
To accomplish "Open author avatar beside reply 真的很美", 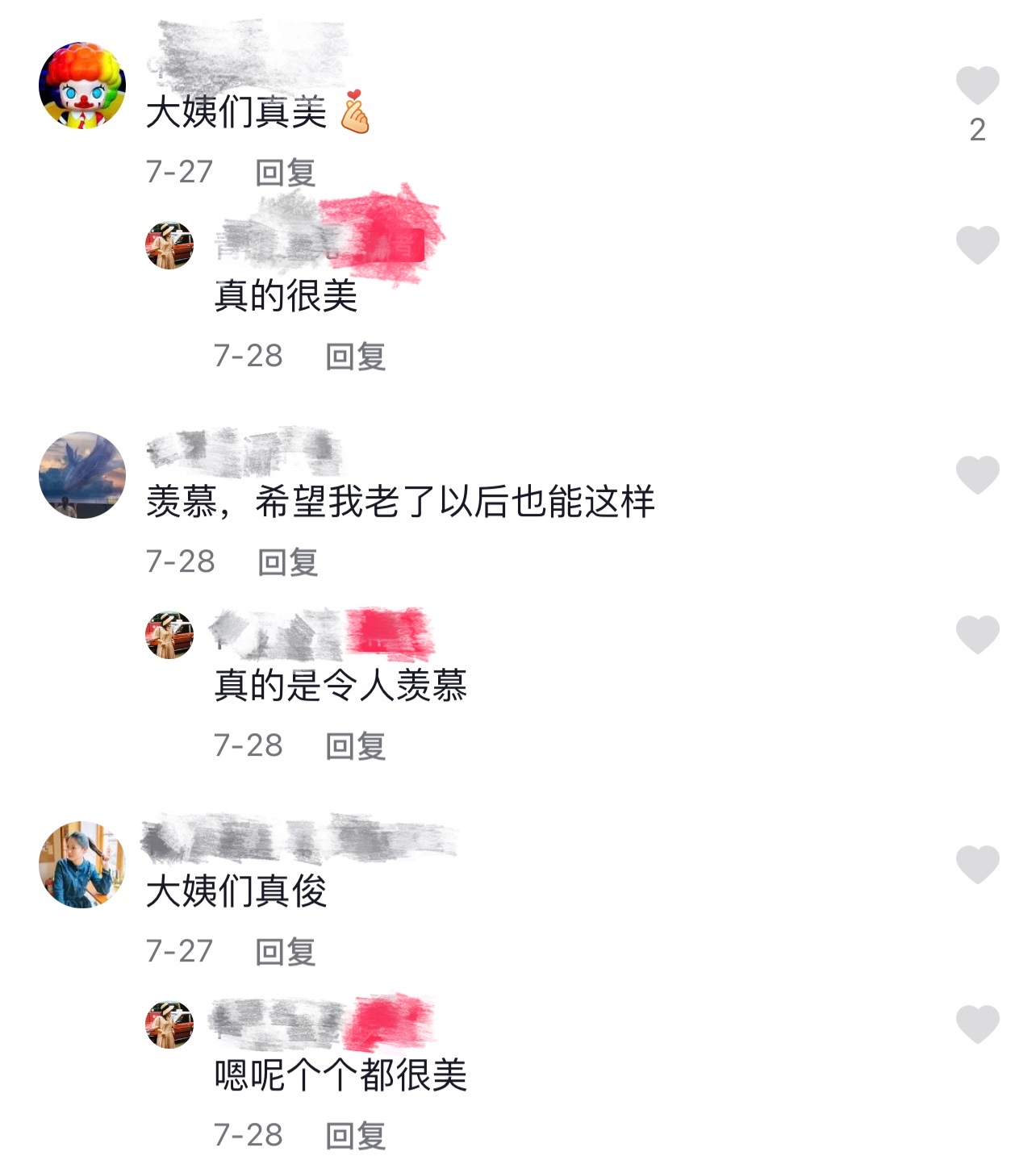I will click(169, 245).
